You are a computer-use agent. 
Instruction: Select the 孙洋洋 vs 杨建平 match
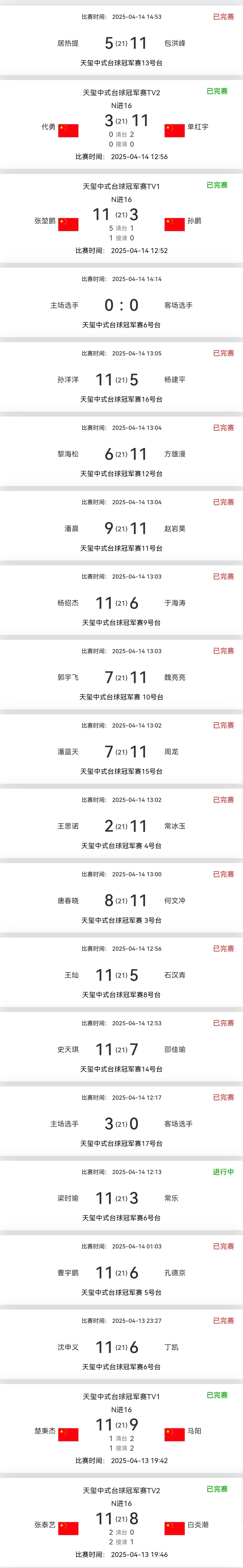pyautogui.click(x=121, y=380)
